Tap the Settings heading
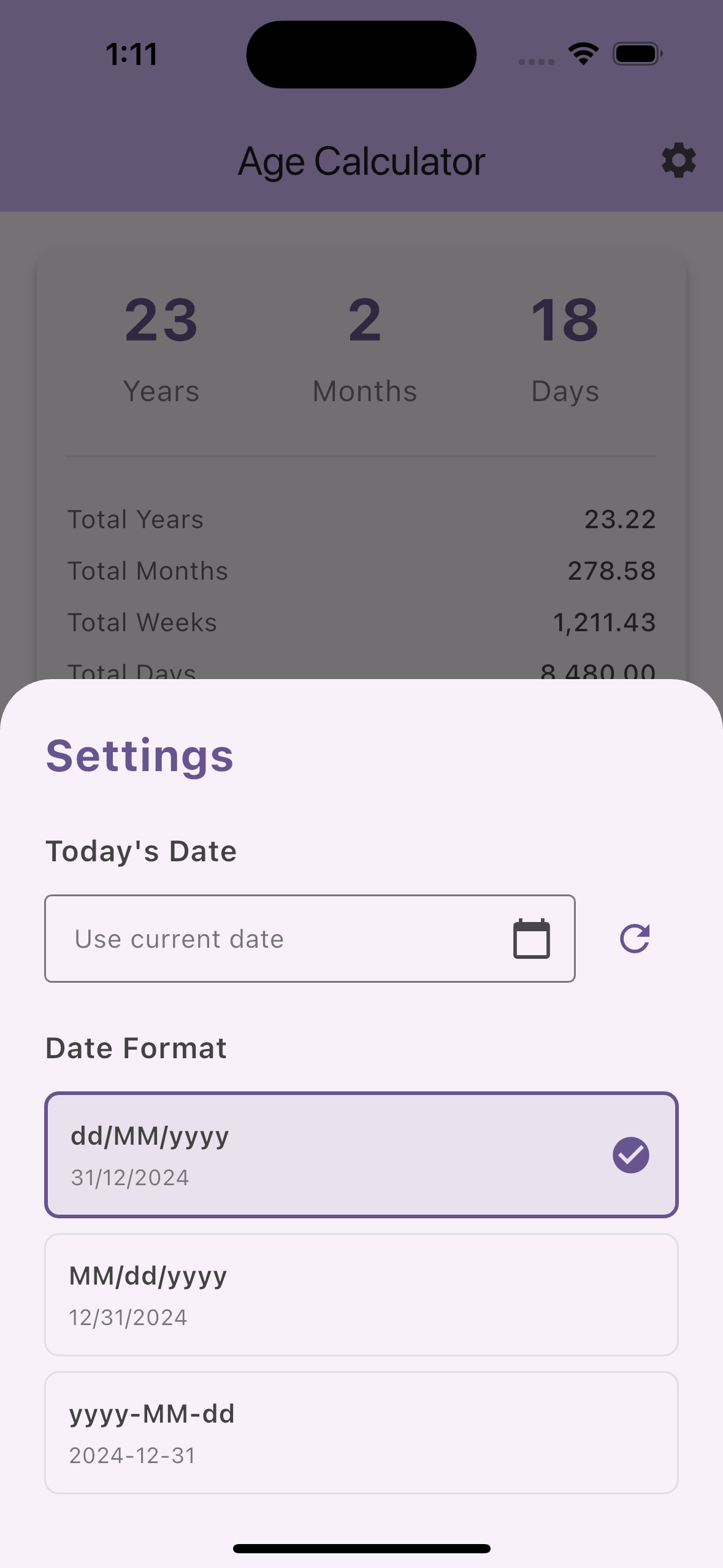This screenshot has width=723, height=1568. pyautogui.click(x=139, y=754)
